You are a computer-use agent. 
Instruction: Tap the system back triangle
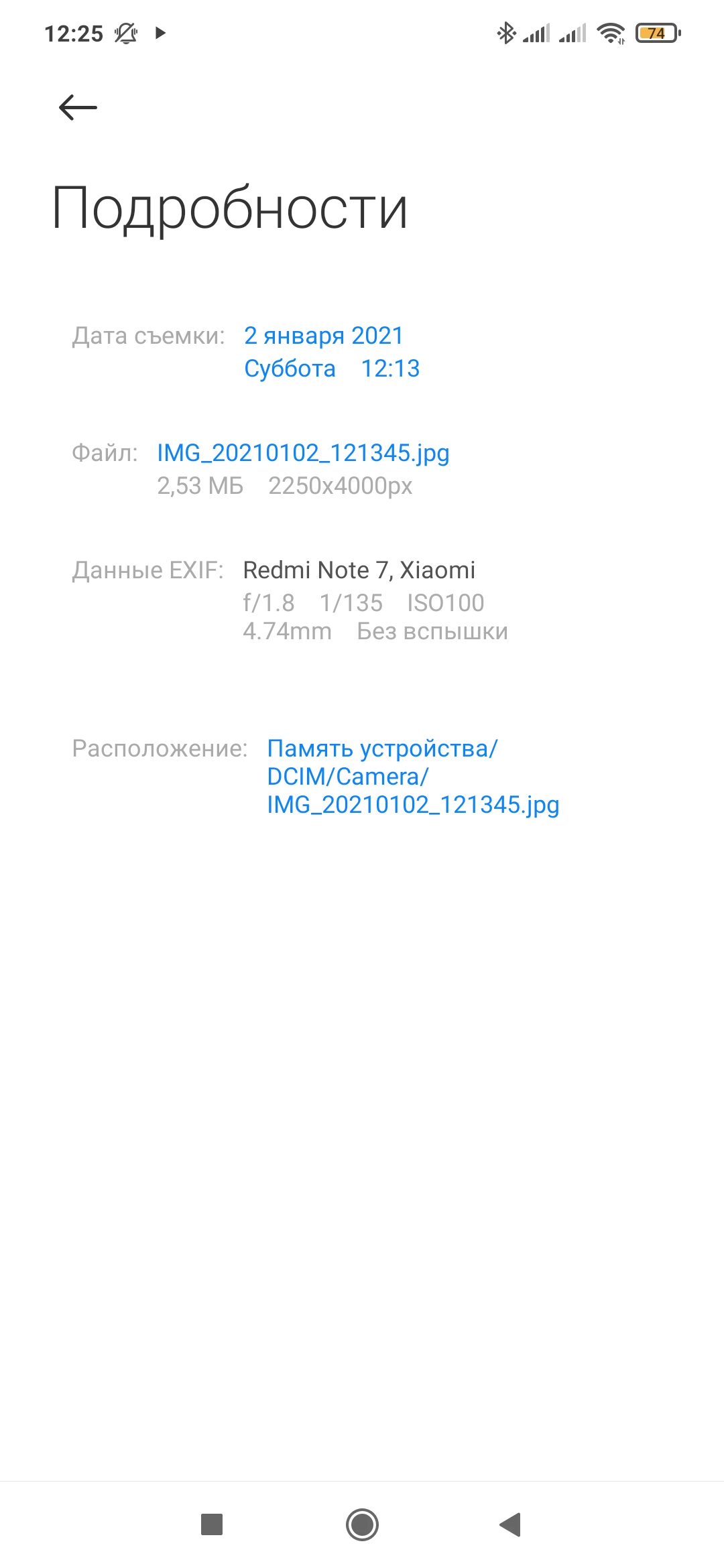(x=511, y=1524)
